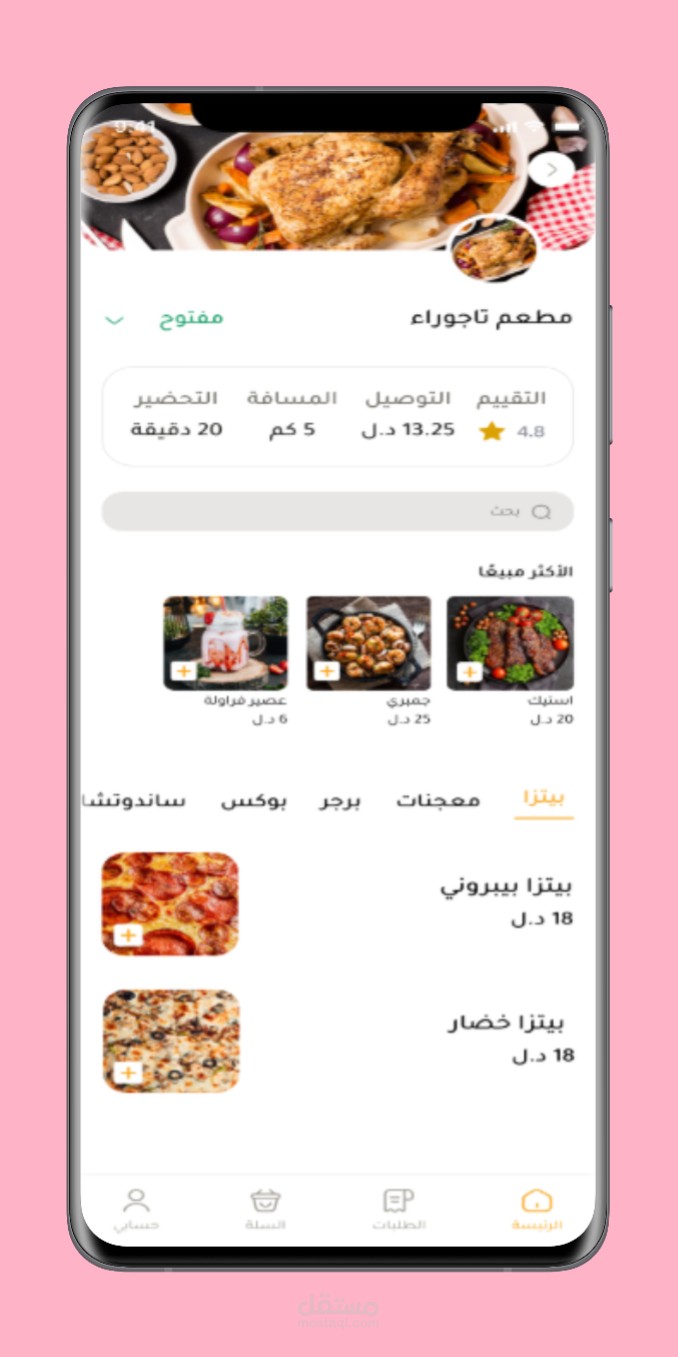678x1357 pixels.
Task: Add بيتزا خضار to the cart
Action: (x=127, y=1073)
